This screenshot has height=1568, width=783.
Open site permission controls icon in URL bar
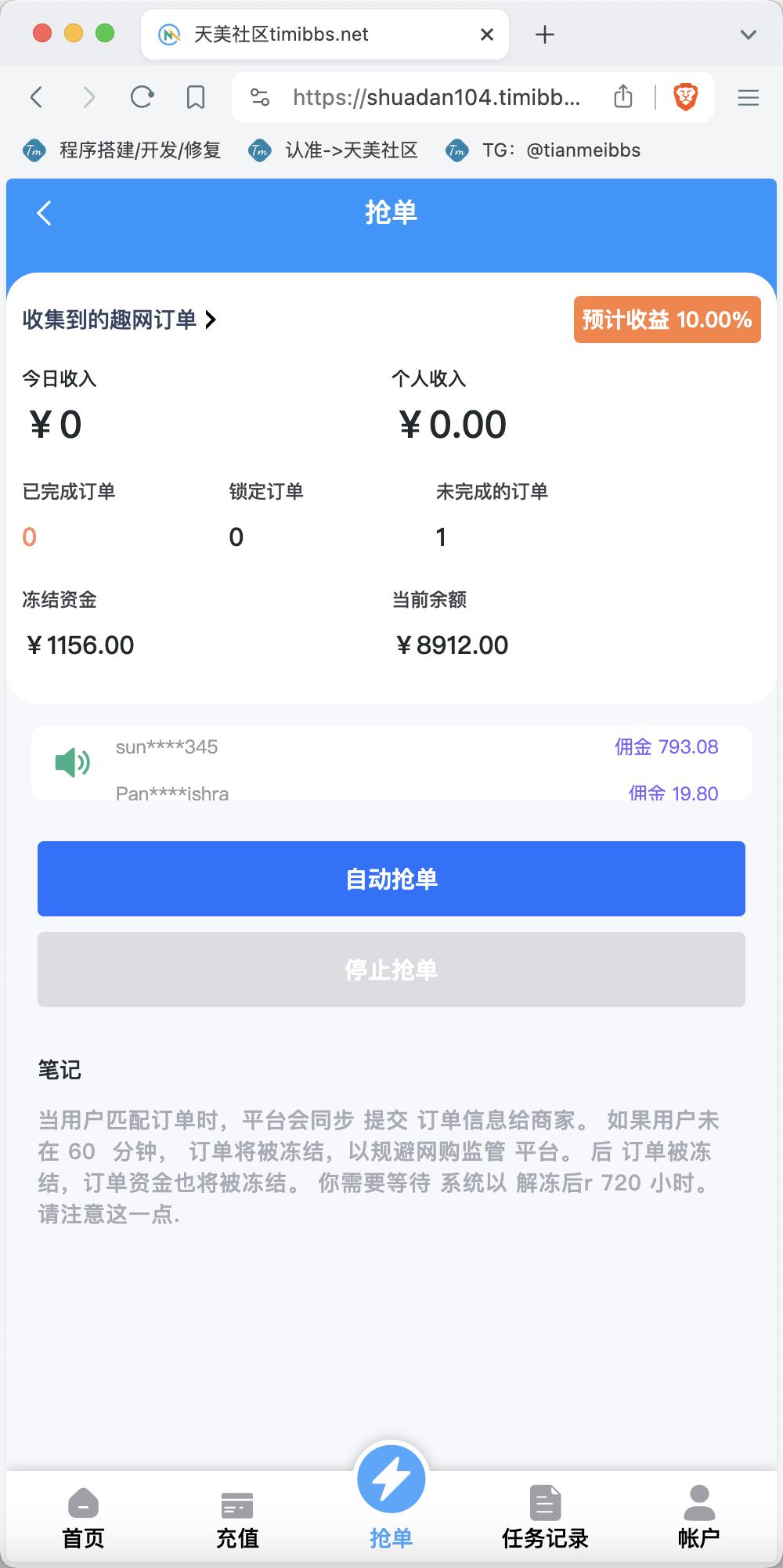[x=258, y=96]
